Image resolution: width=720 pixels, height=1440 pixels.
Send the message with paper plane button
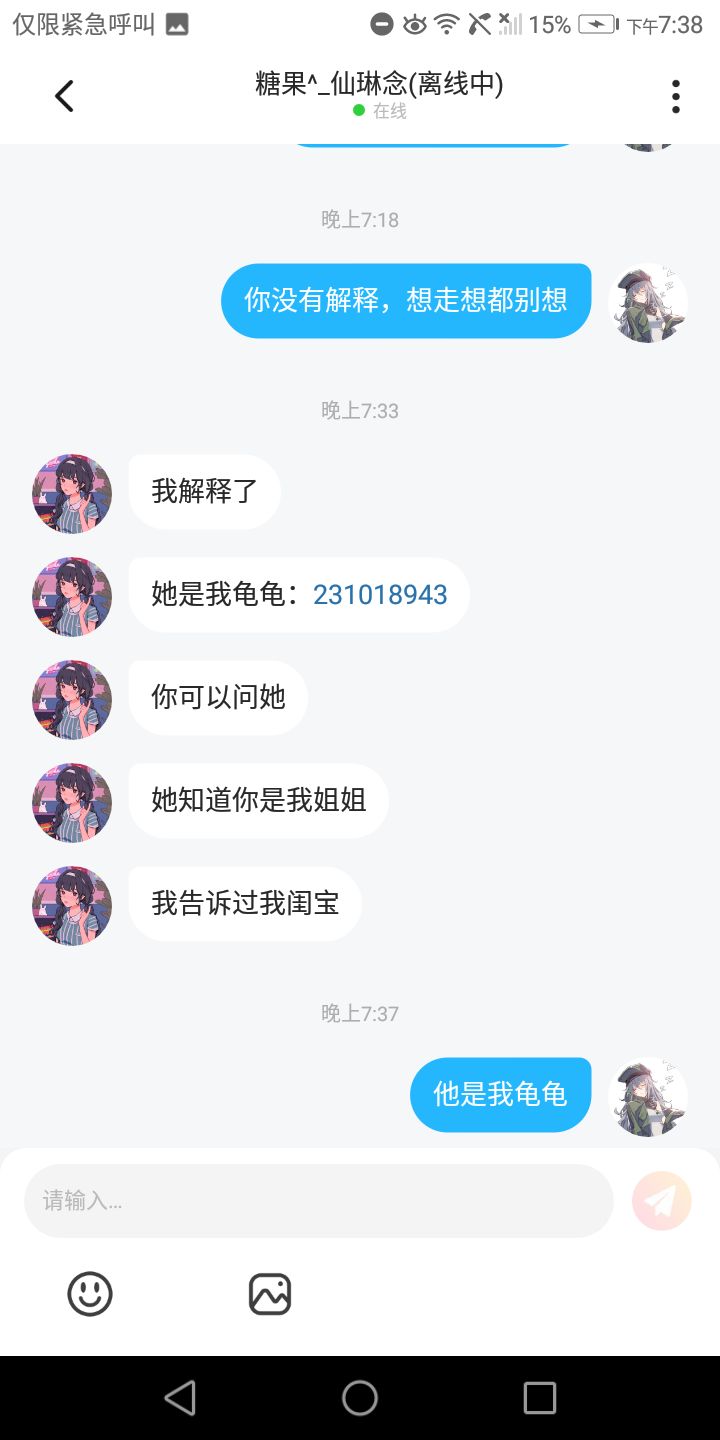[x=662, y=1201]
